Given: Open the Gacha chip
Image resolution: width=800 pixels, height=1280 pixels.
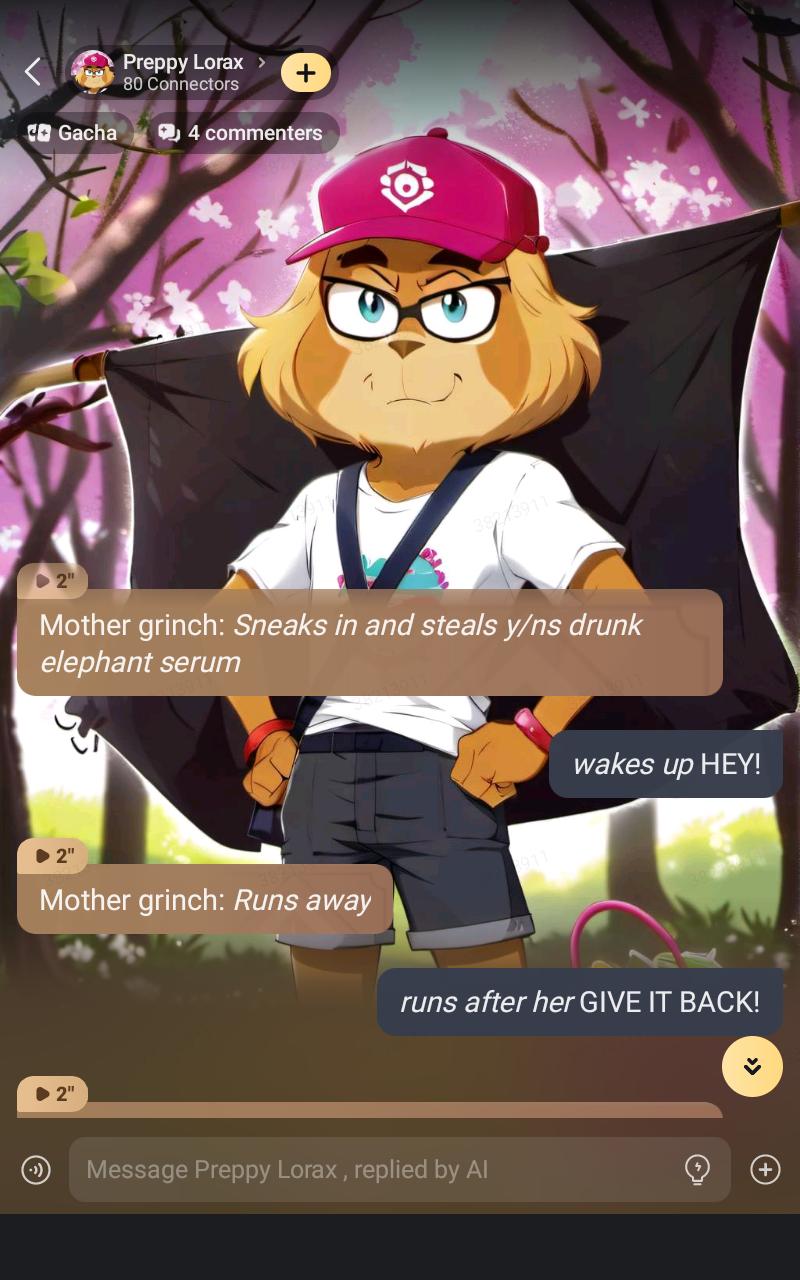Looking at the screenshot, I should click(73, 133).
